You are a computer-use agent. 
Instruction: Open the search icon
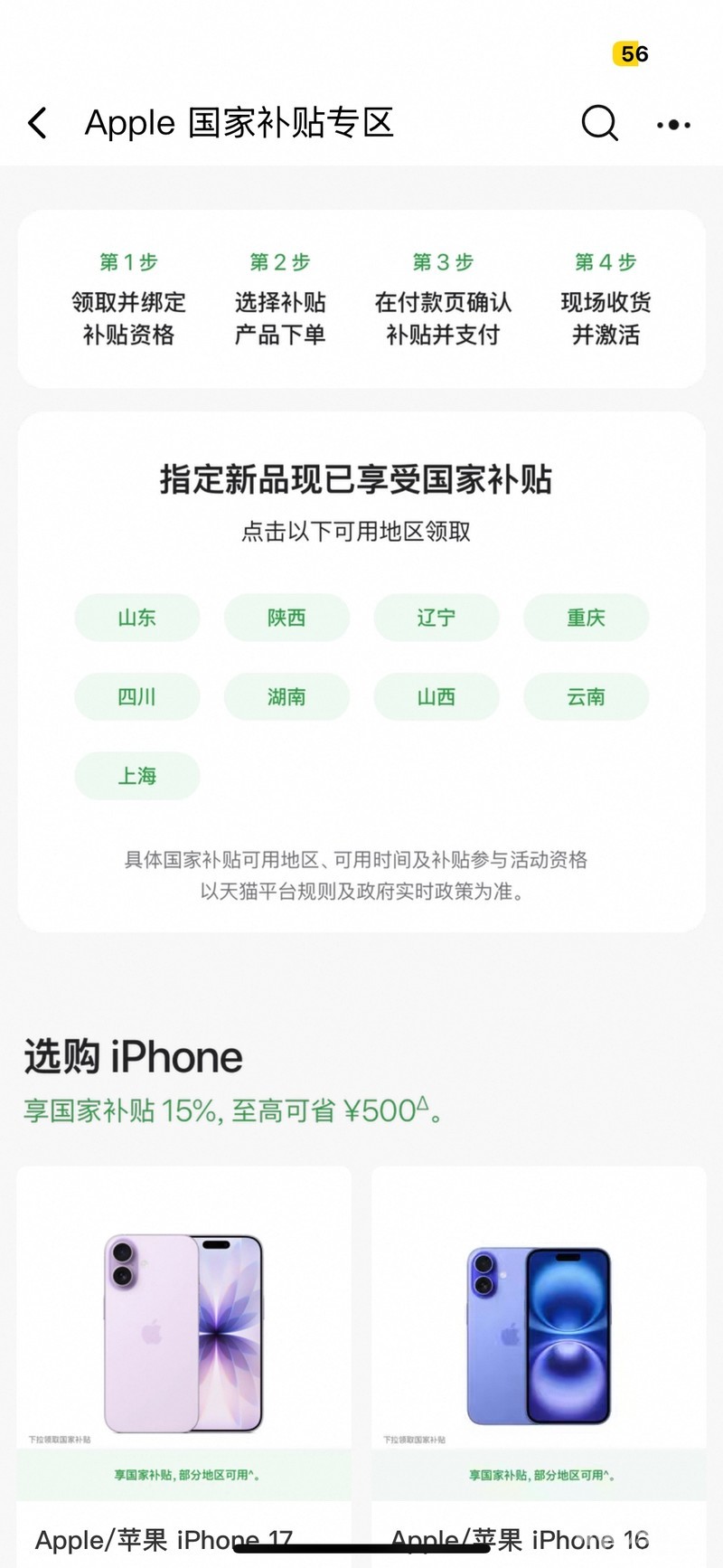[x=599, y=124]
